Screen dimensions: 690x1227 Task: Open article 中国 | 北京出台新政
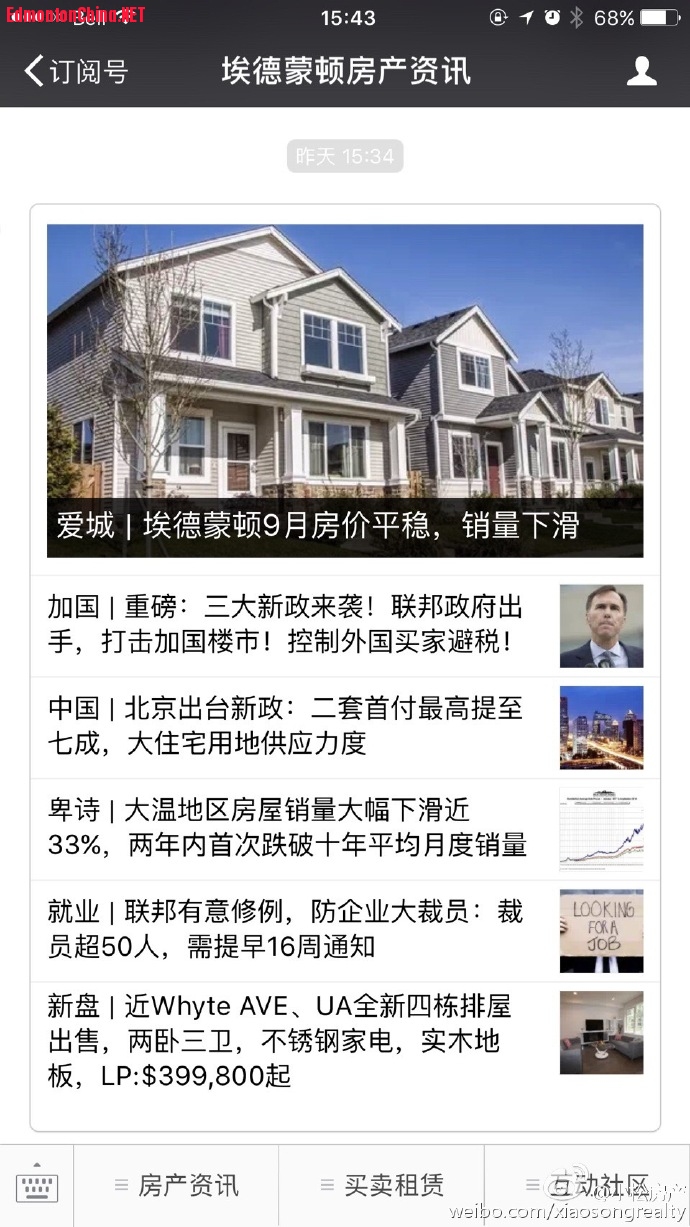(300, 727)
